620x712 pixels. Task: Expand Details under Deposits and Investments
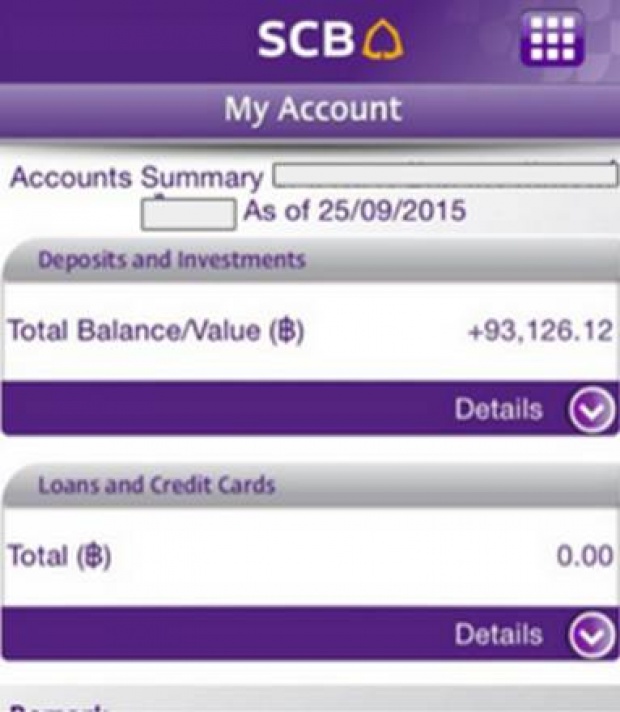(x=590, y=410)
